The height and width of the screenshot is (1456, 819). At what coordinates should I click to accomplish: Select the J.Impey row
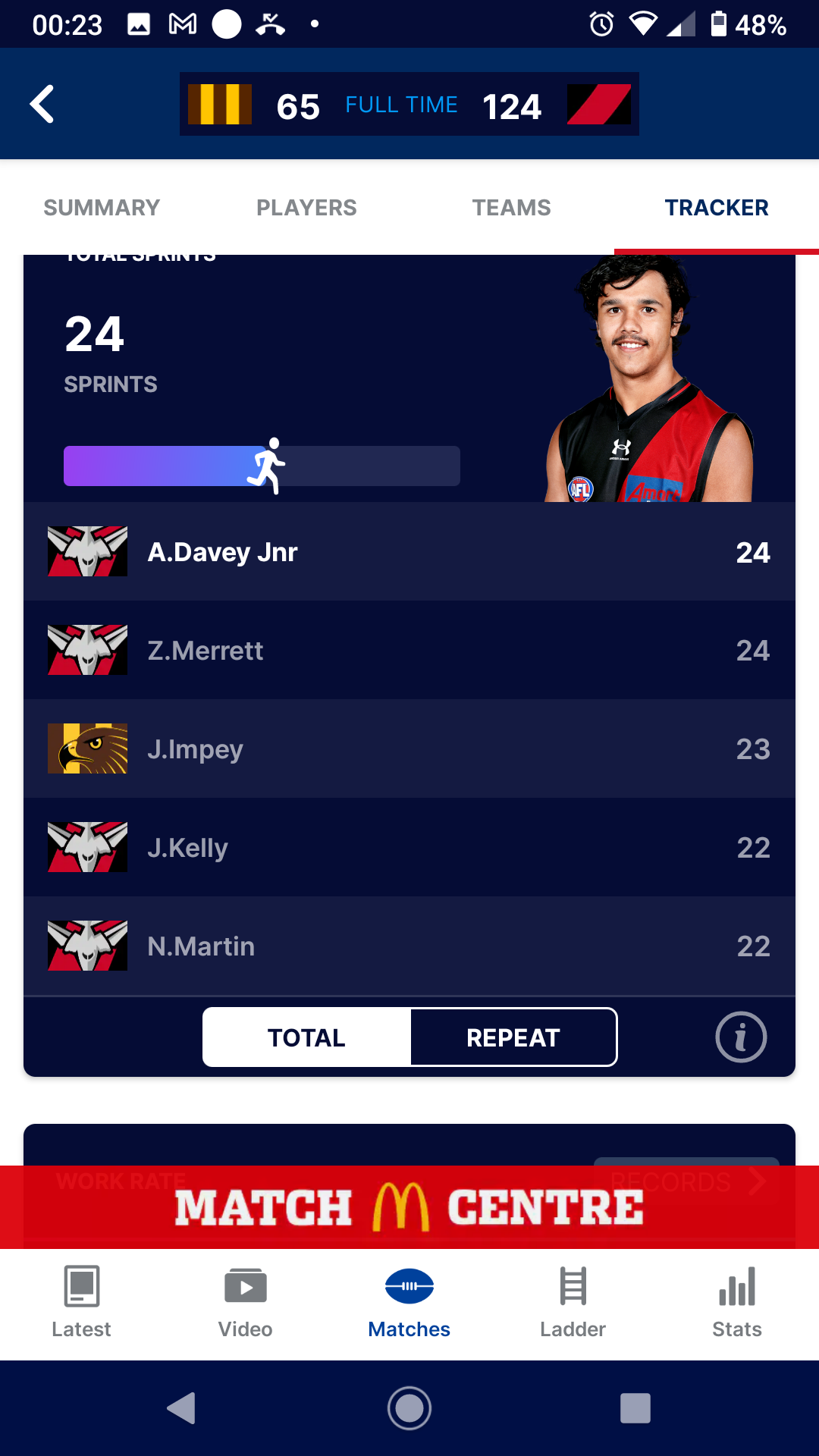409,748
